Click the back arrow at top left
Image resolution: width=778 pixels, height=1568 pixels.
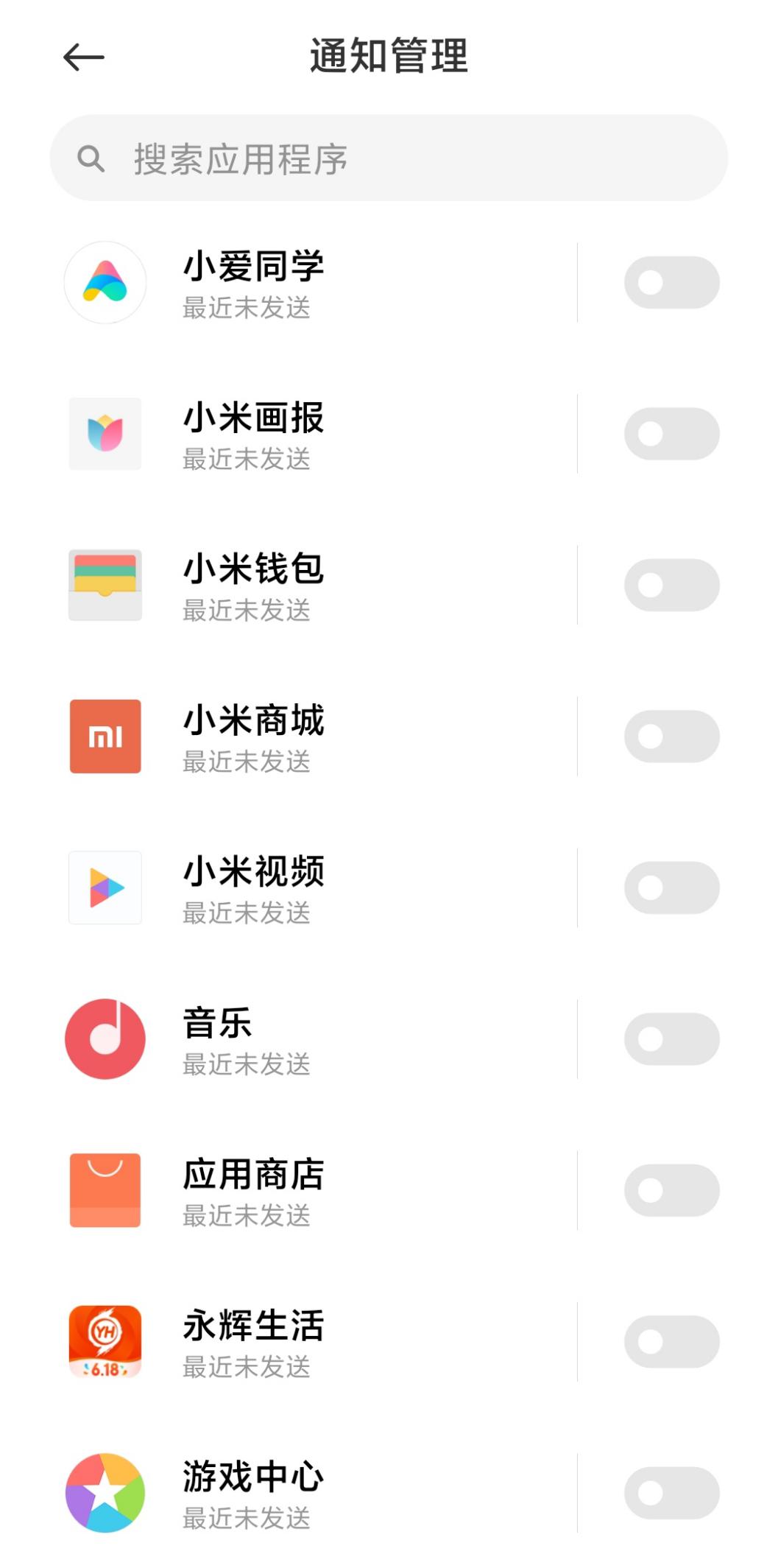83,56
